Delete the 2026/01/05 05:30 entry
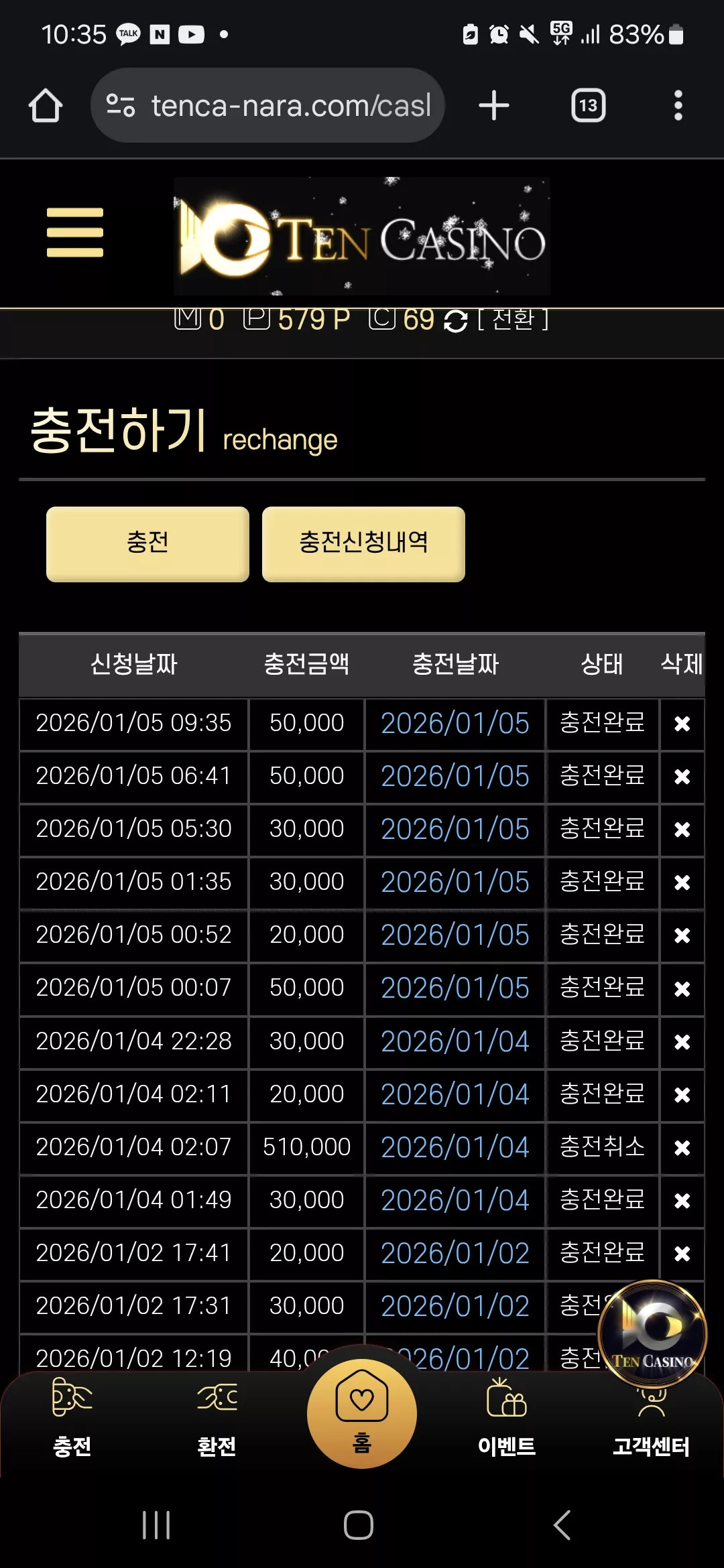724x1568 pixels. [682, 830]
